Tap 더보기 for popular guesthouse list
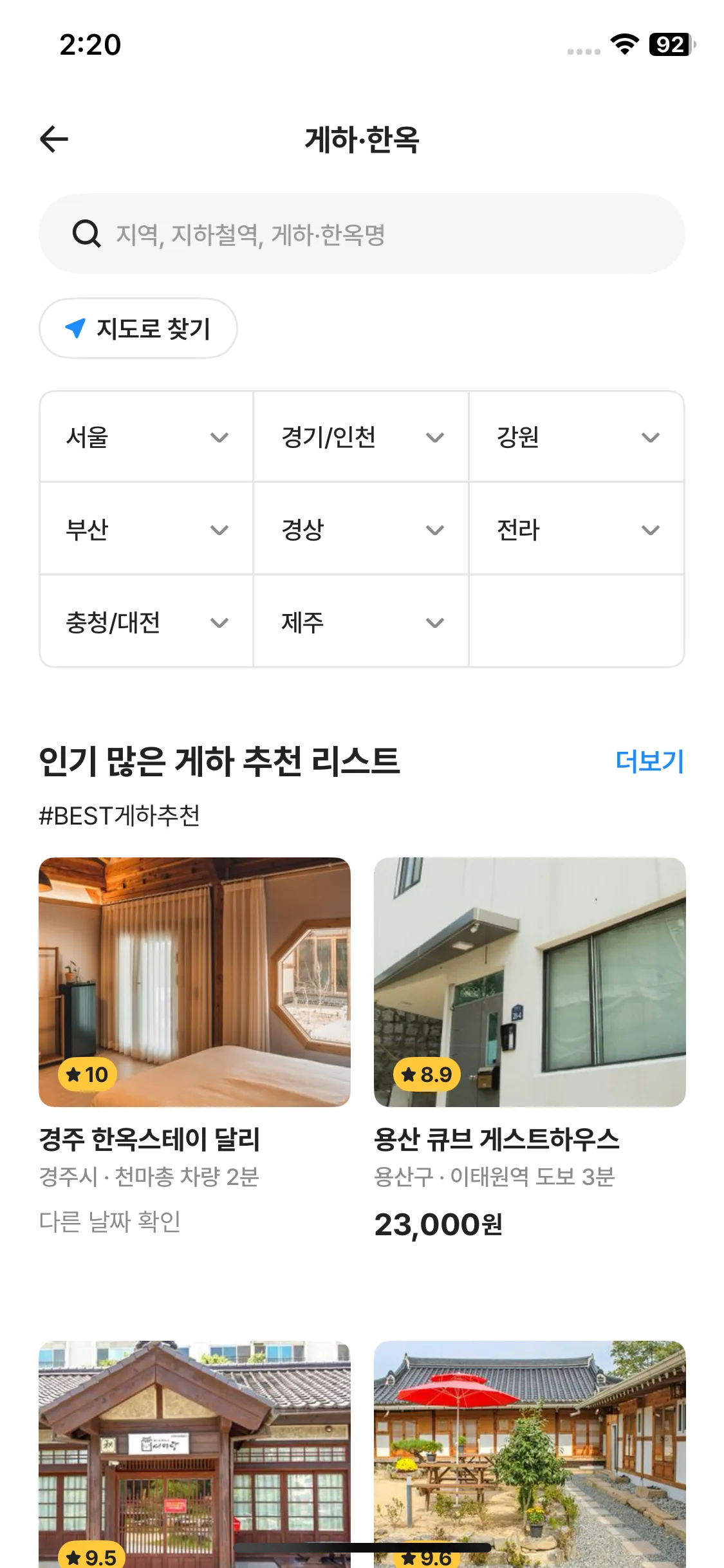 649,761
